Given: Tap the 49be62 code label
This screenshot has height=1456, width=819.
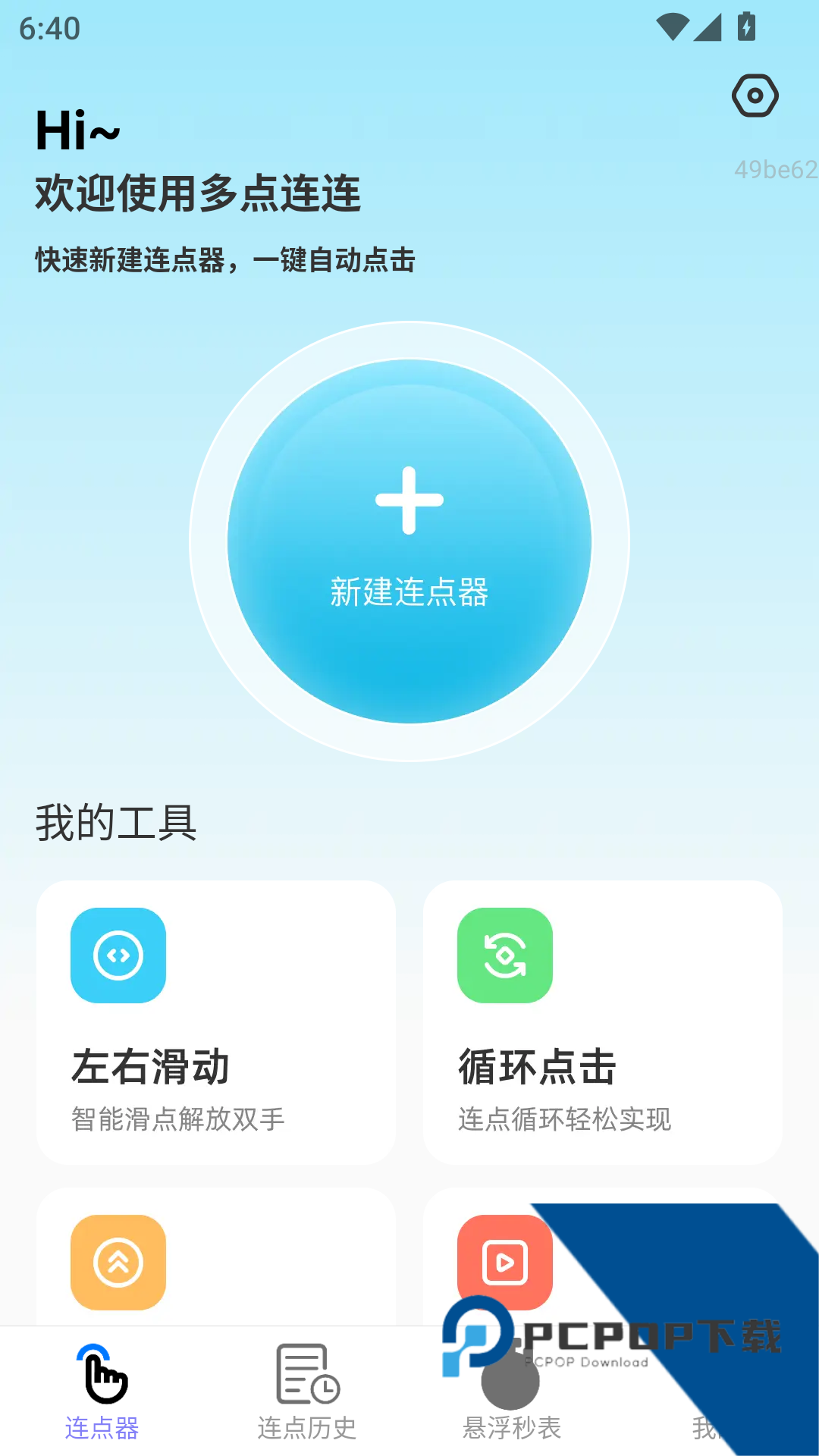Looking at the screenshot, I should tap(773, 170).
